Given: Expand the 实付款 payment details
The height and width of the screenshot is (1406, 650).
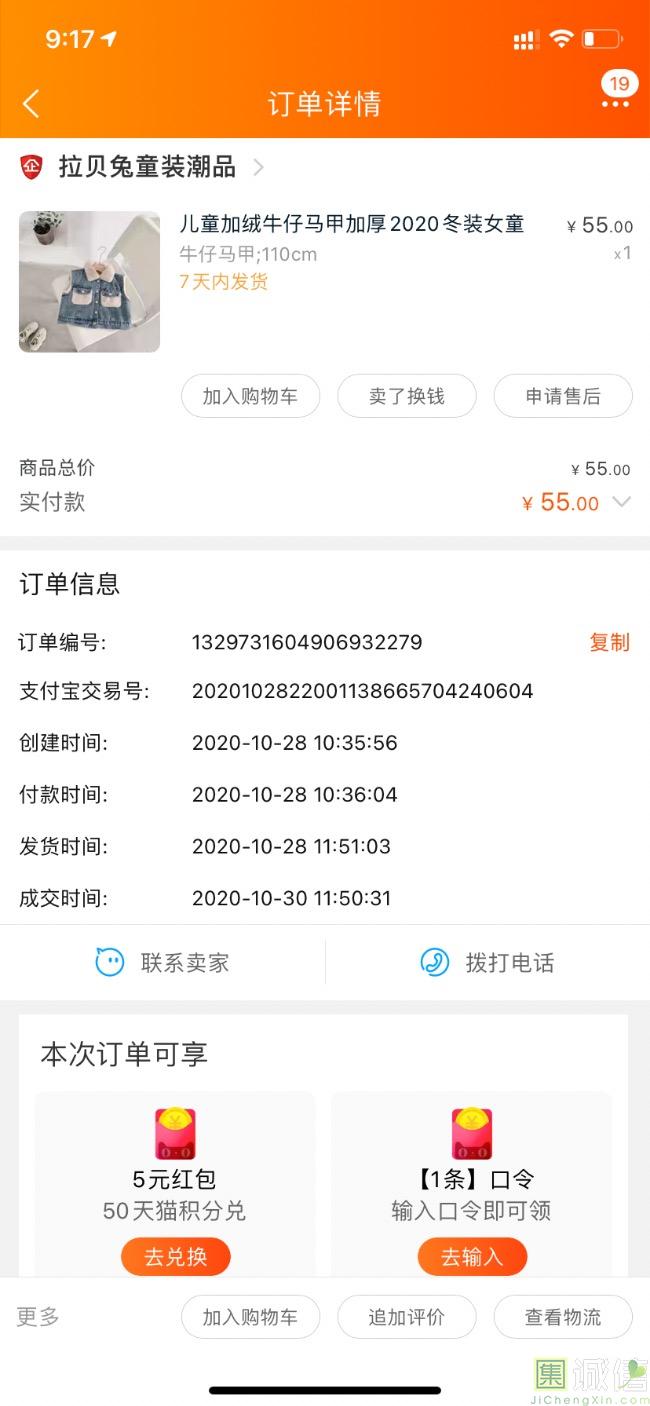Looking at the screenshot, I should 621,502.
